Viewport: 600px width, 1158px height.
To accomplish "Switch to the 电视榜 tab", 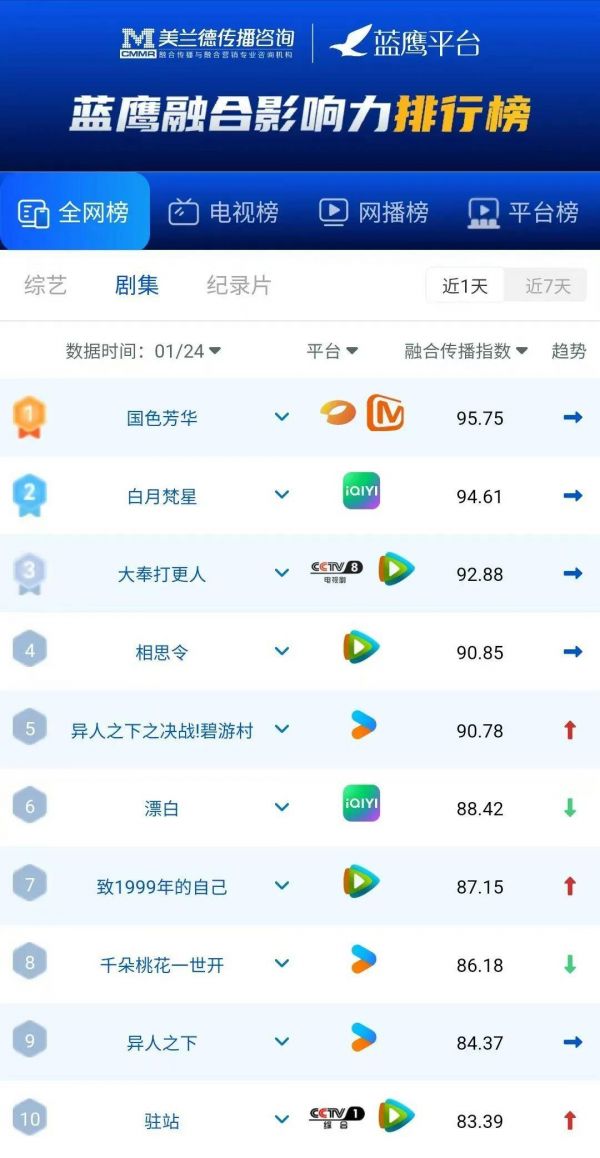I will click(223, 213).
